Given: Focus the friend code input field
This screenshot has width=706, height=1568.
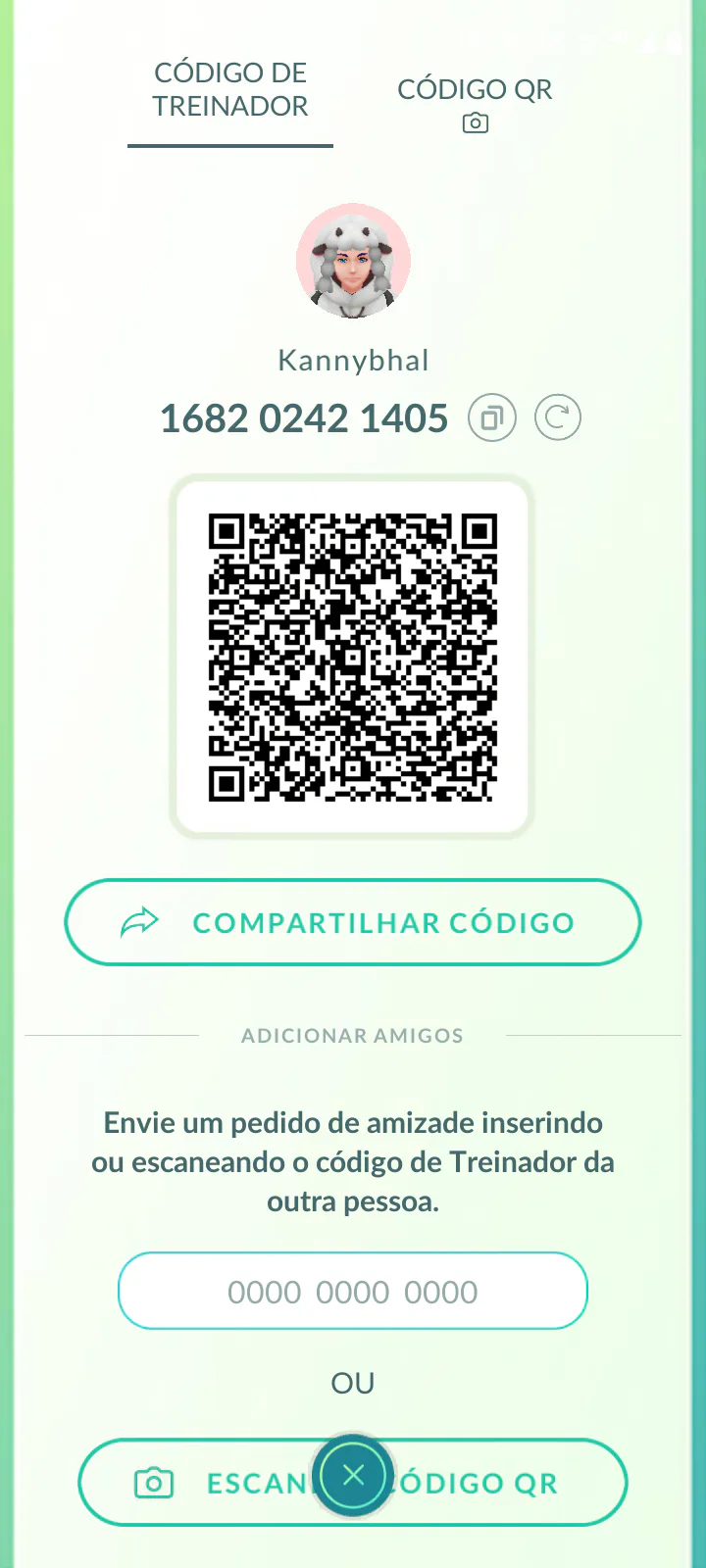Looking at the screenshot, I should (x=353, y=1292).
